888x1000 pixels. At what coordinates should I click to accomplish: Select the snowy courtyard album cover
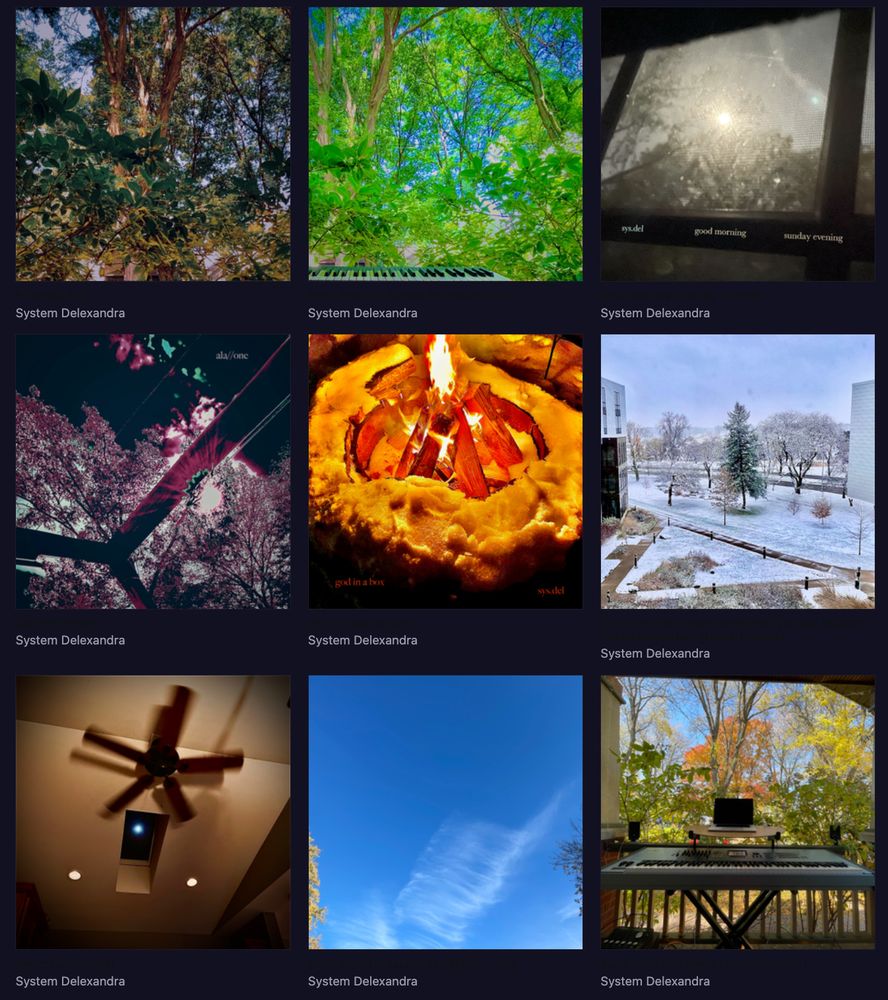[736, 470]
